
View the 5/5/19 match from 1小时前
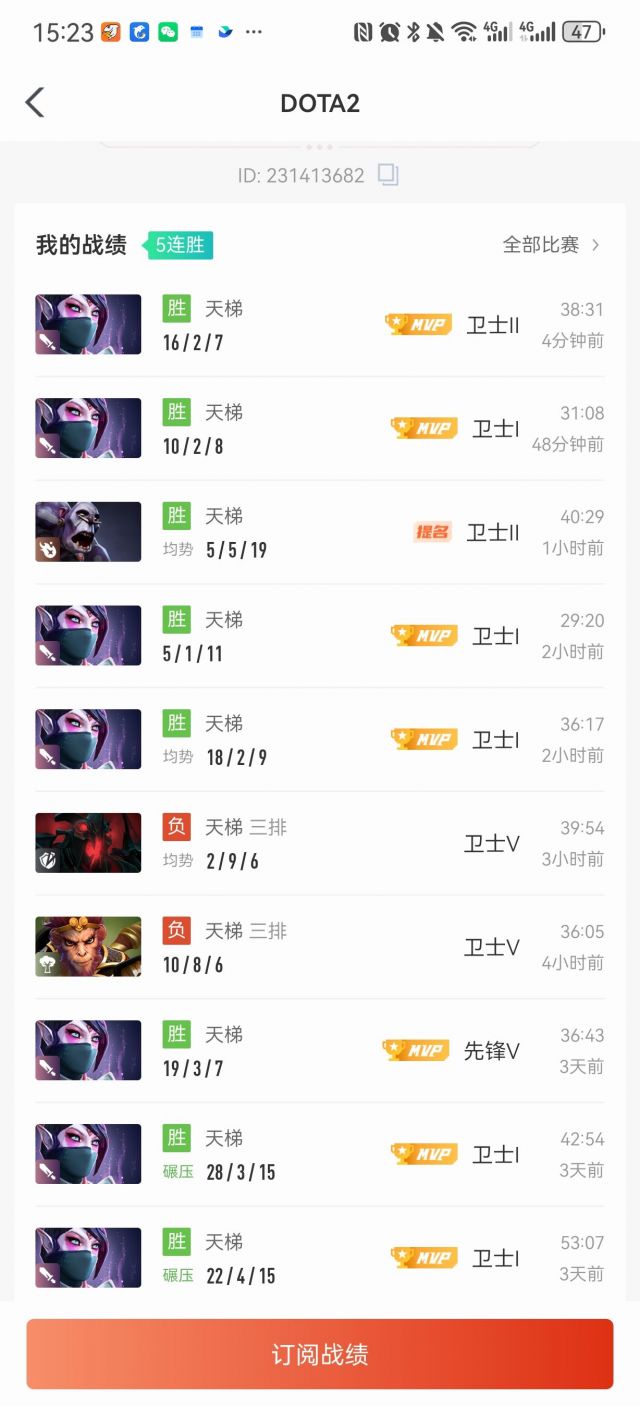[320, 532]
